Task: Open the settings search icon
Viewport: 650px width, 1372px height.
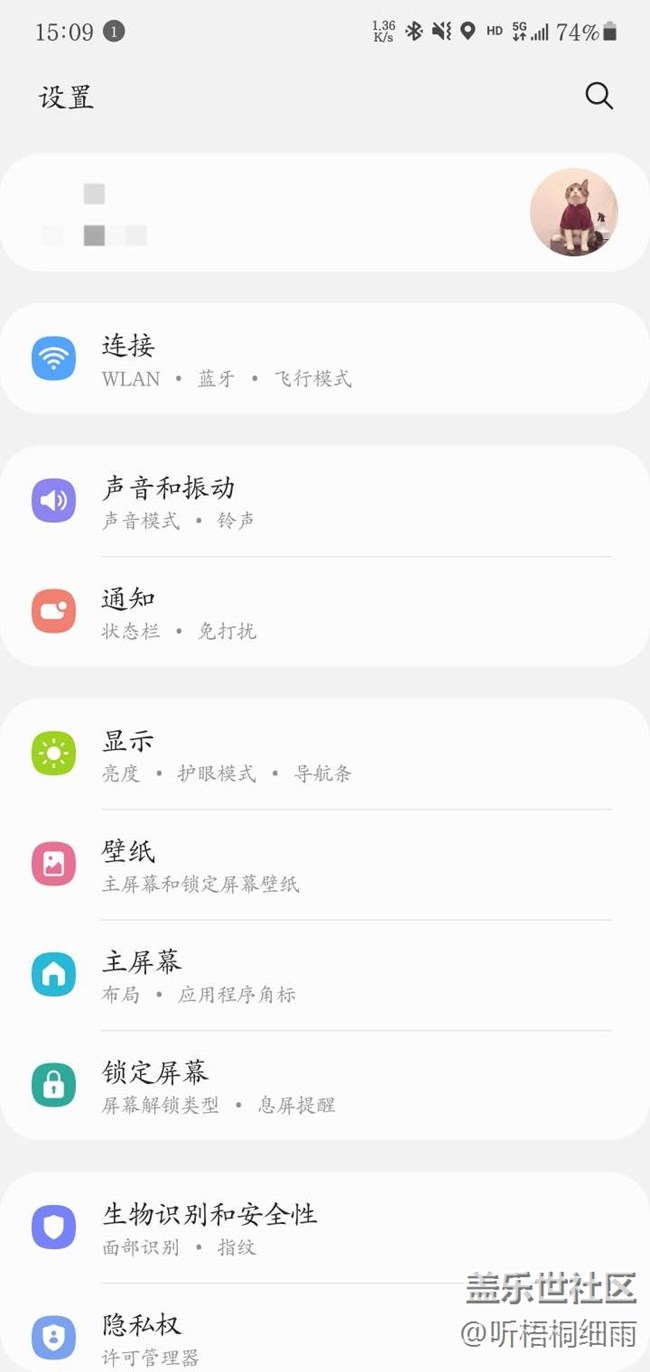Action: tap(598, 96)
